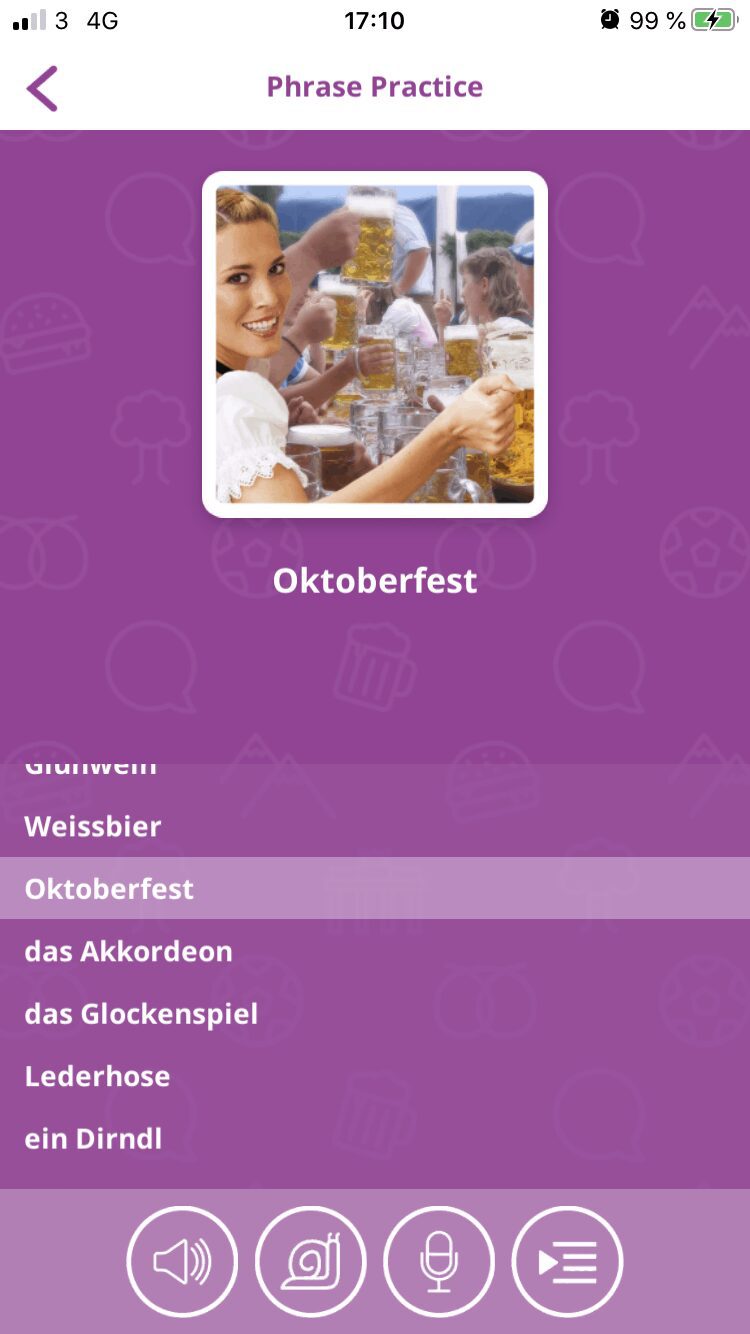Image resolution: width=750 pixels, height=1334 pixels.
Task: Record your voice with the microphone button
Action: tap(439, 1262)
